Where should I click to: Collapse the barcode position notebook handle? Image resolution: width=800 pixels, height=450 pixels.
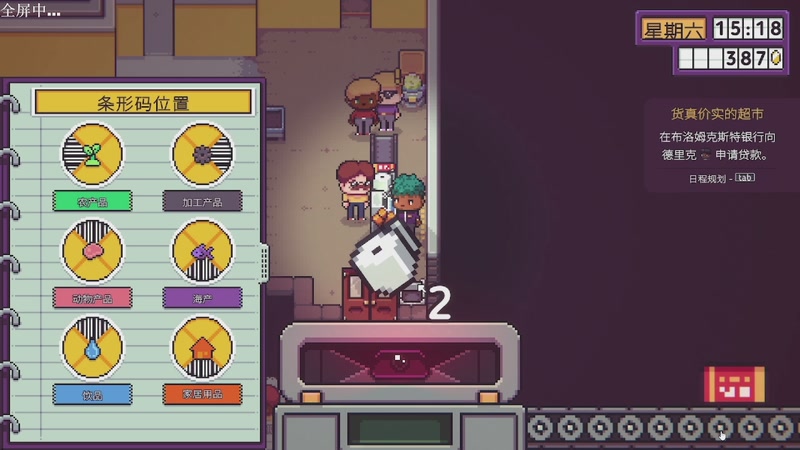point(265,262)
